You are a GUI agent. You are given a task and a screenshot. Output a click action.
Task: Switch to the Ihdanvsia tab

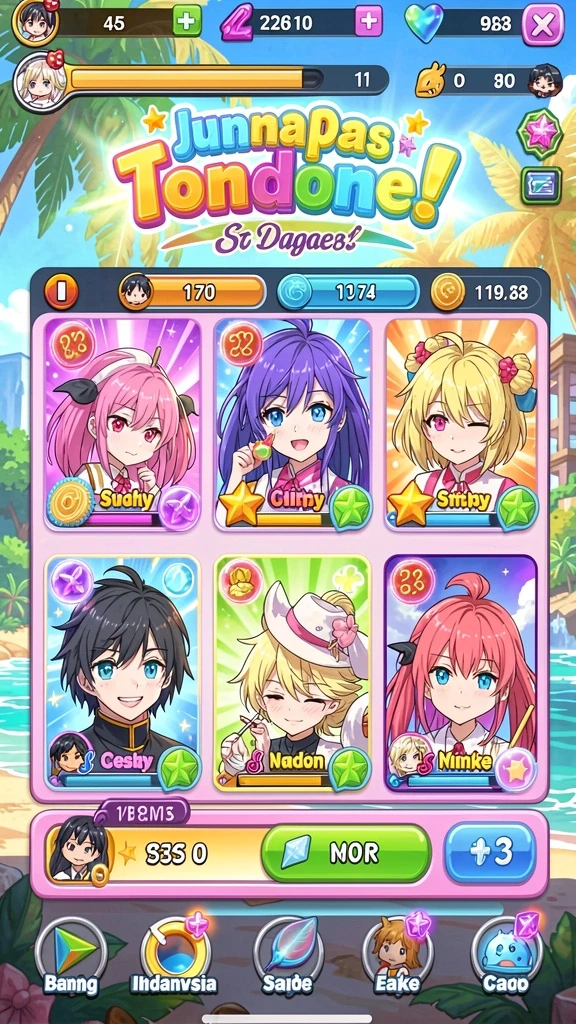(x=174, y=957)
